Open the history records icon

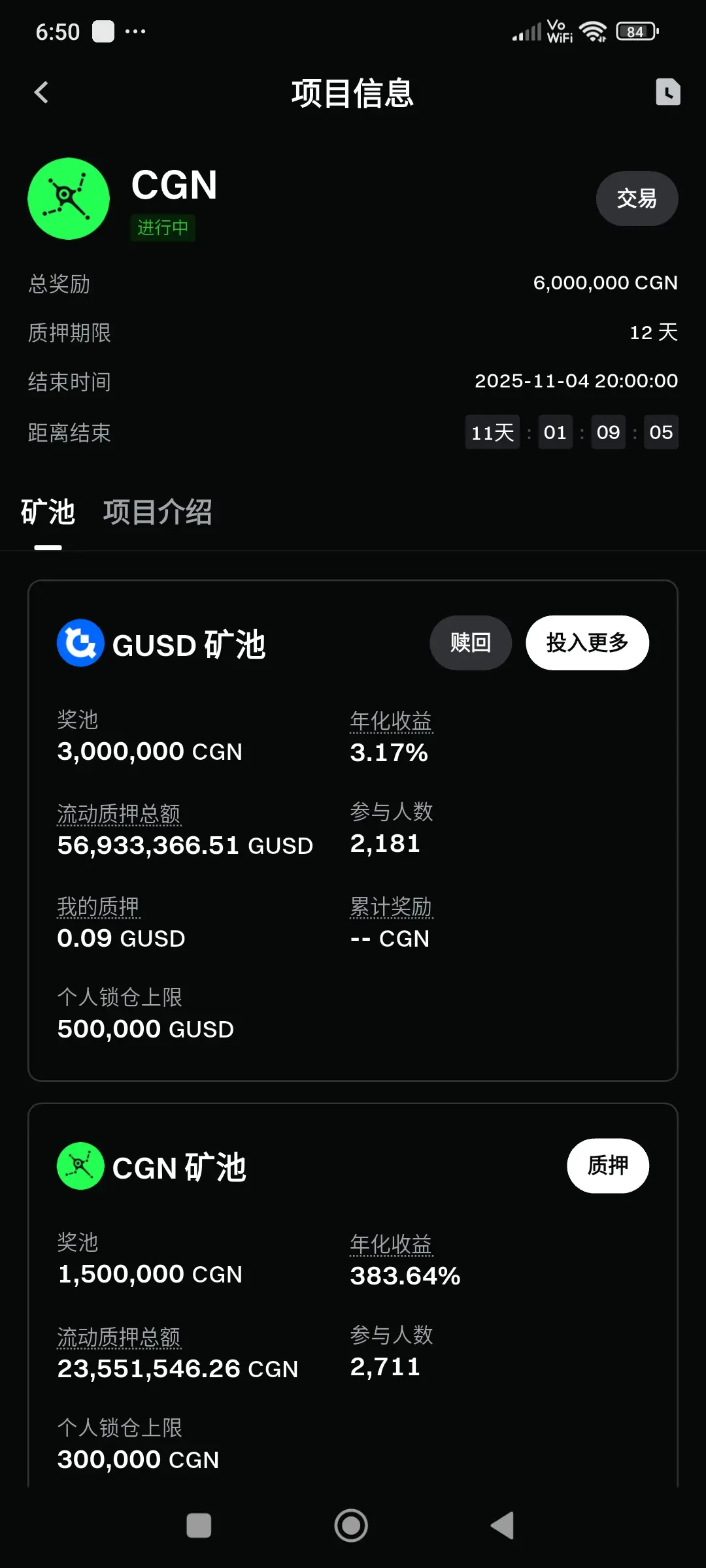667,91
